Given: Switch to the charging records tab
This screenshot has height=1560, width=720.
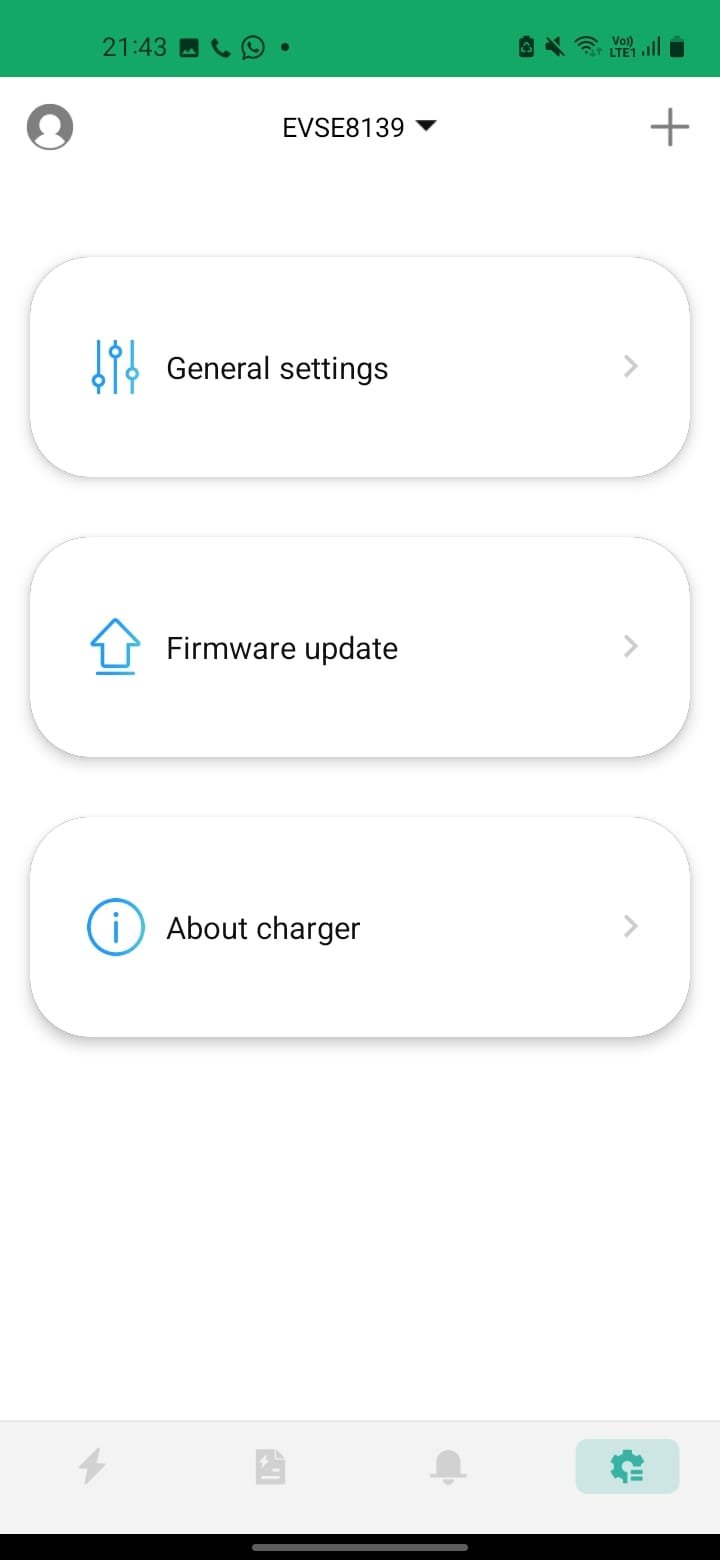Looking at the screenshot, I should 270,1467.
